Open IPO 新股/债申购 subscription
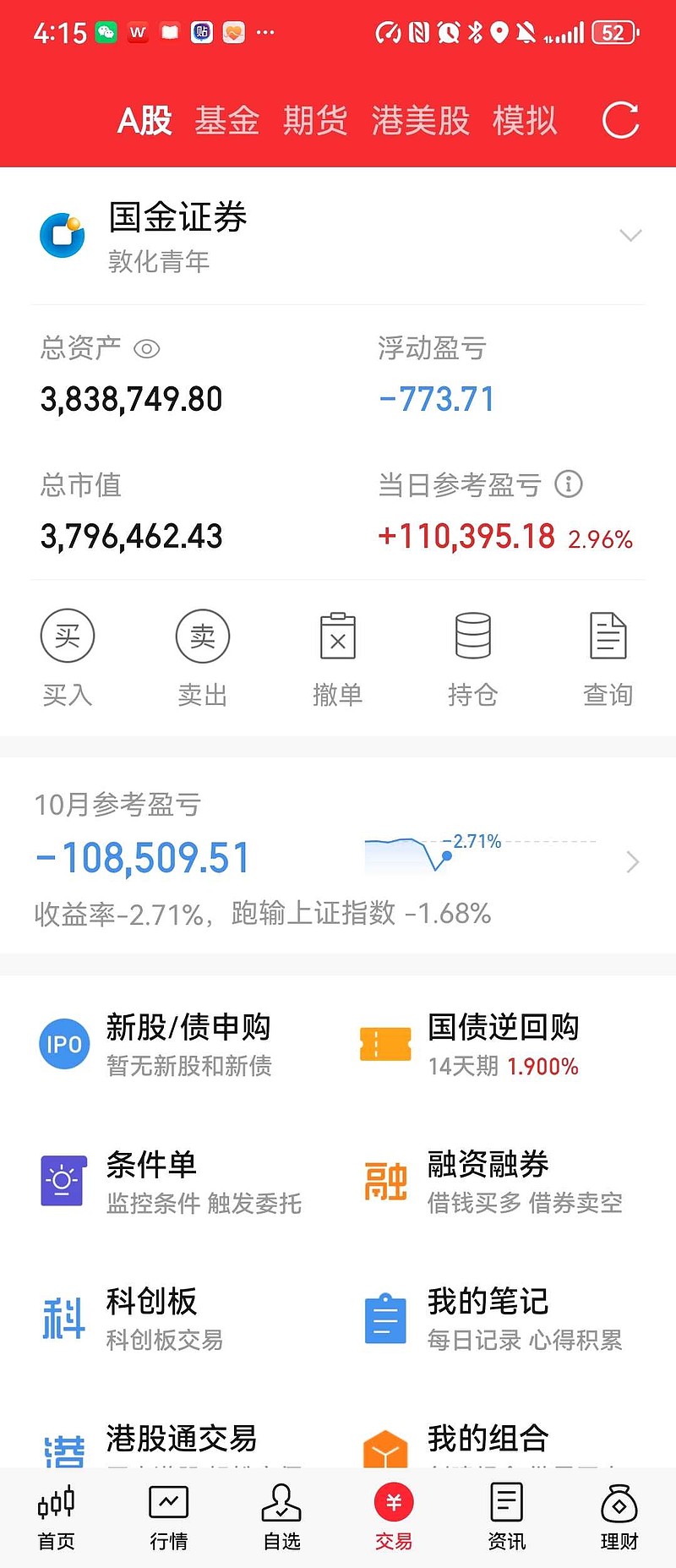Screen dimensions: 676x1568 (64, 1044)
